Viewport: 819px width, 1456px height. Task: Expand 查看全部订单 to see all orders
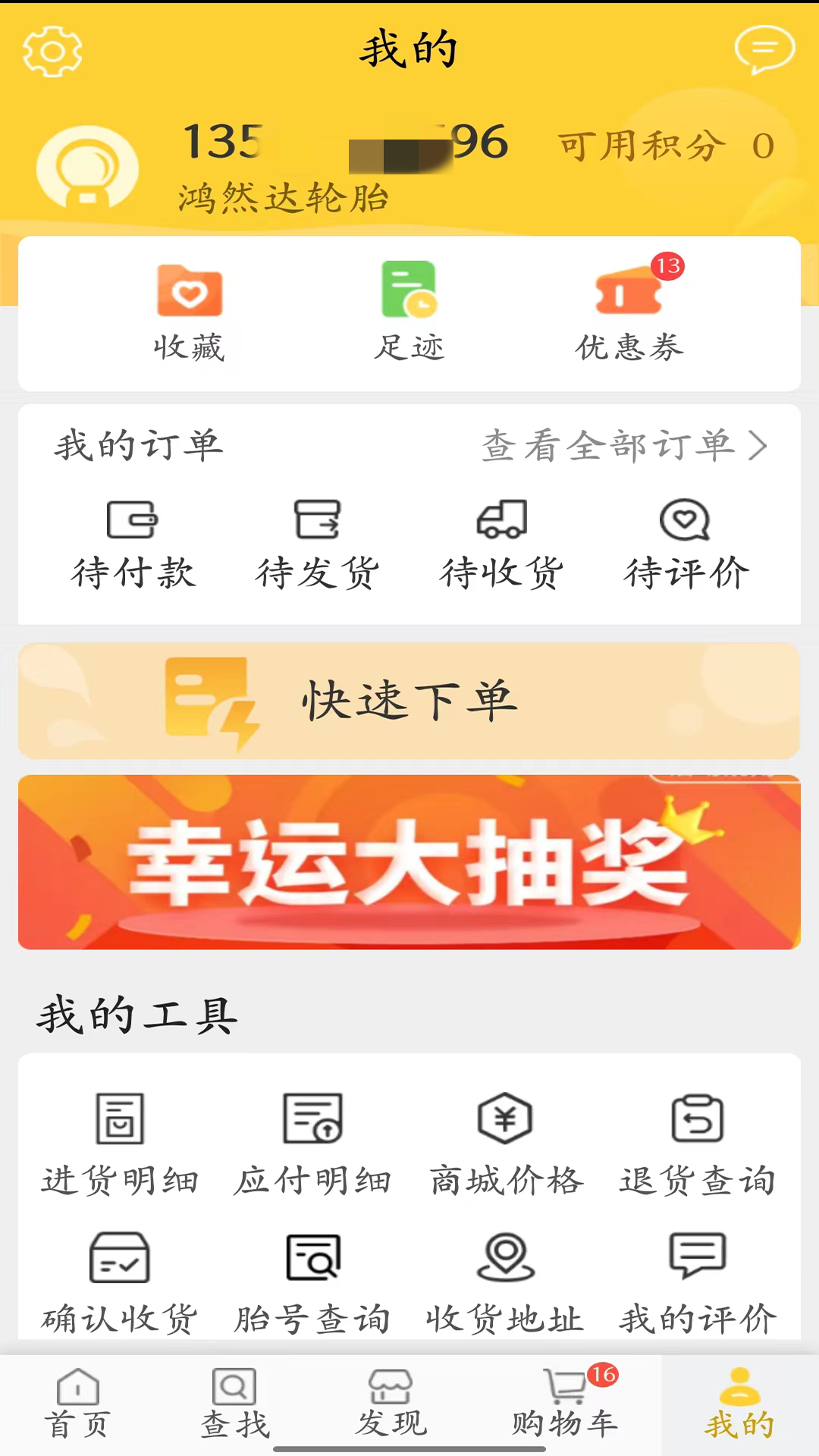point(622,447)
